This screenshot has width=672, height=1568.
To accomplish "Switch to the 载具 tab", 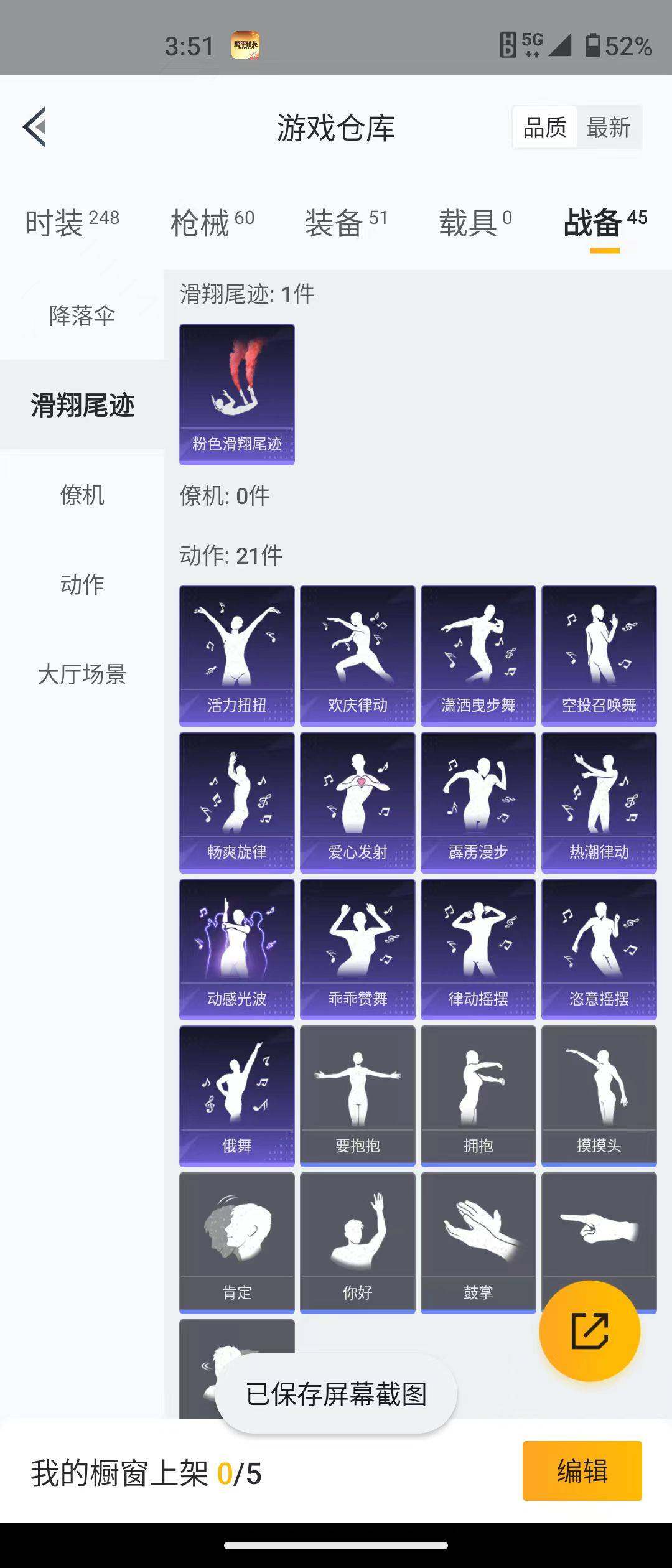I will point(475,223).
